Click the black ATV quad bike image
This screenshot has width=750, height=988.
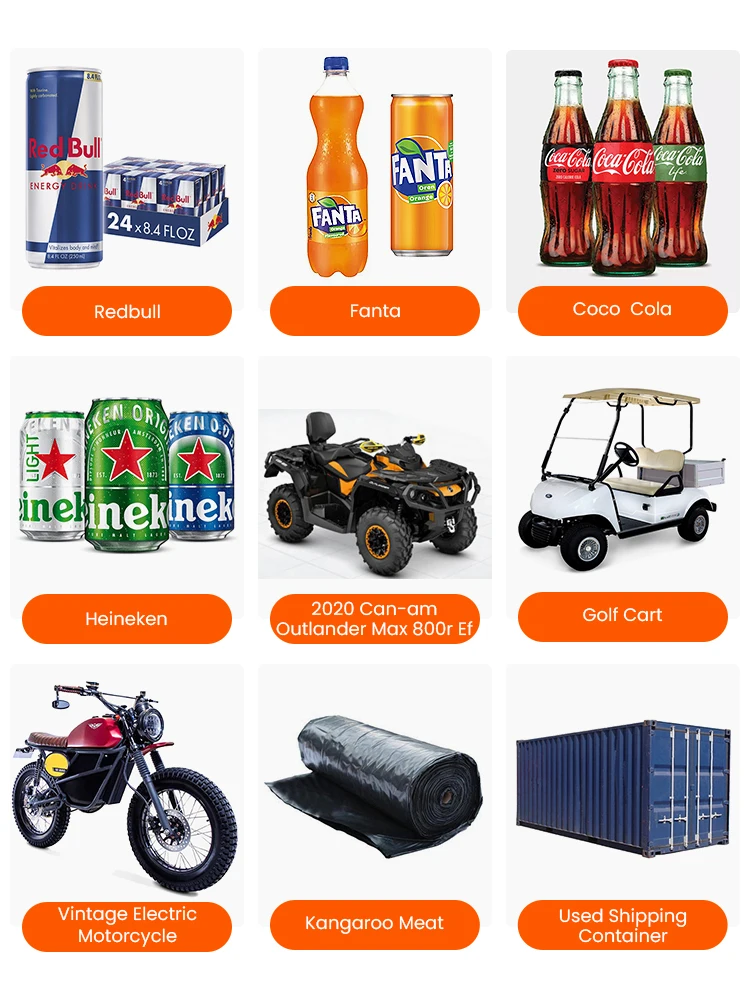coord(374,490)
